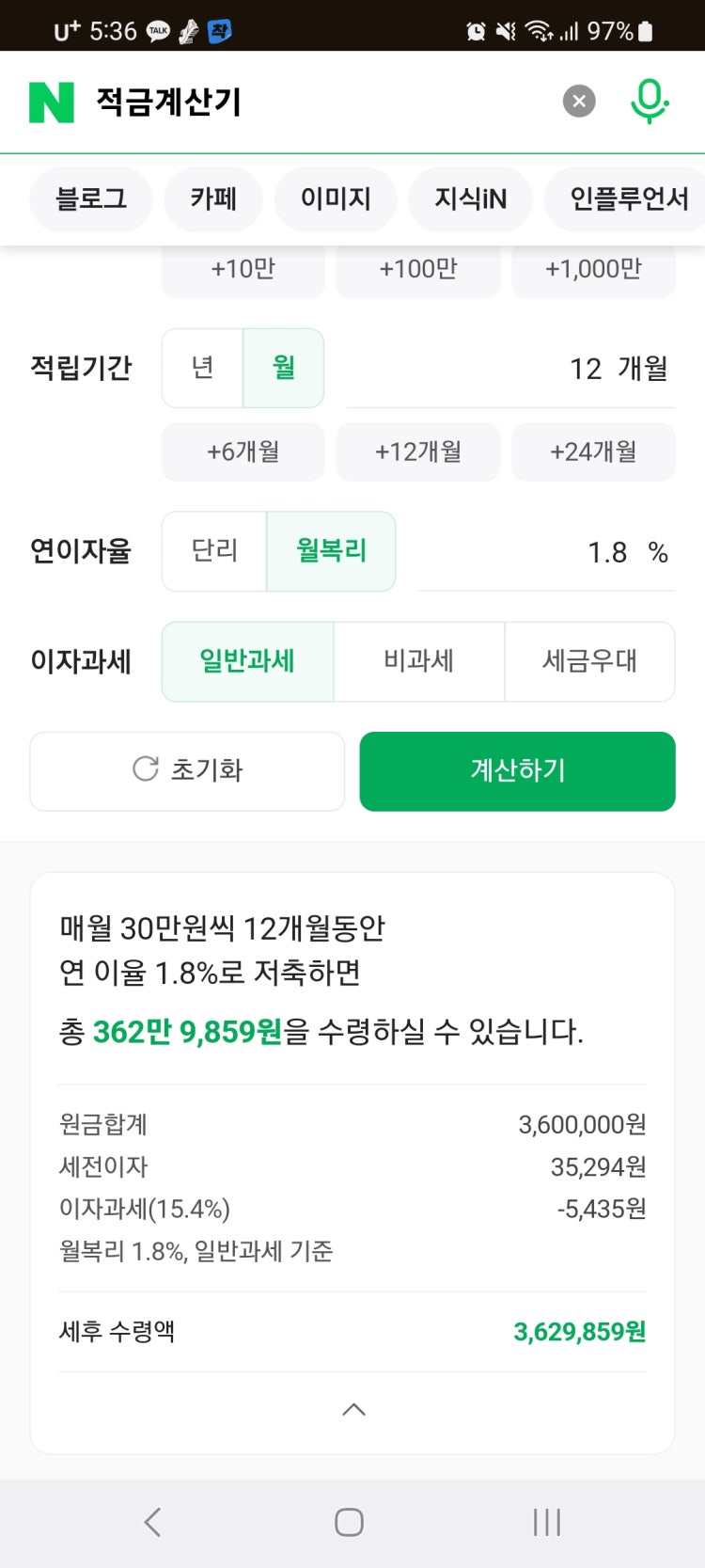
Task: Tap the circular refresh icon beside 초기화
Action: (143, 770)
